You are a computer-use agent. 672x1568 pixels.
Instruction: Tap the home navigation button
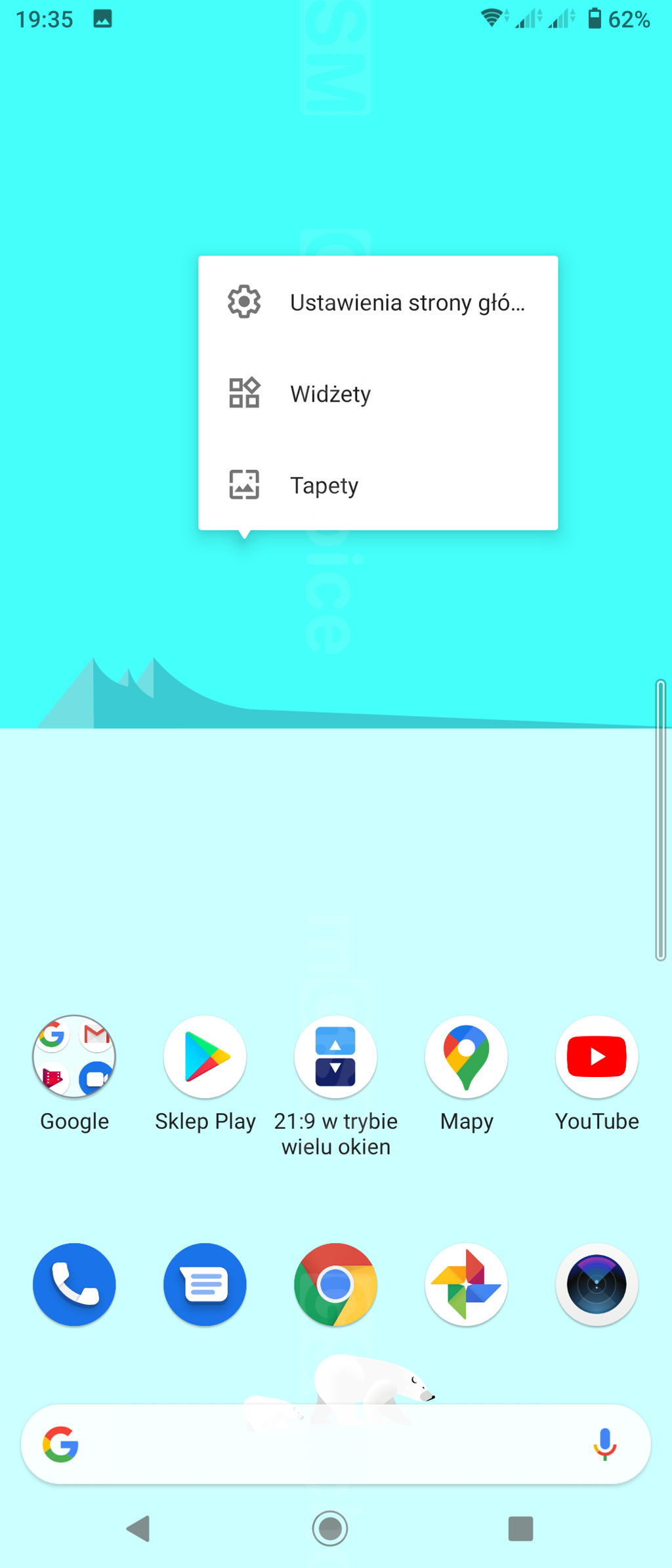tap(329, 1529)
